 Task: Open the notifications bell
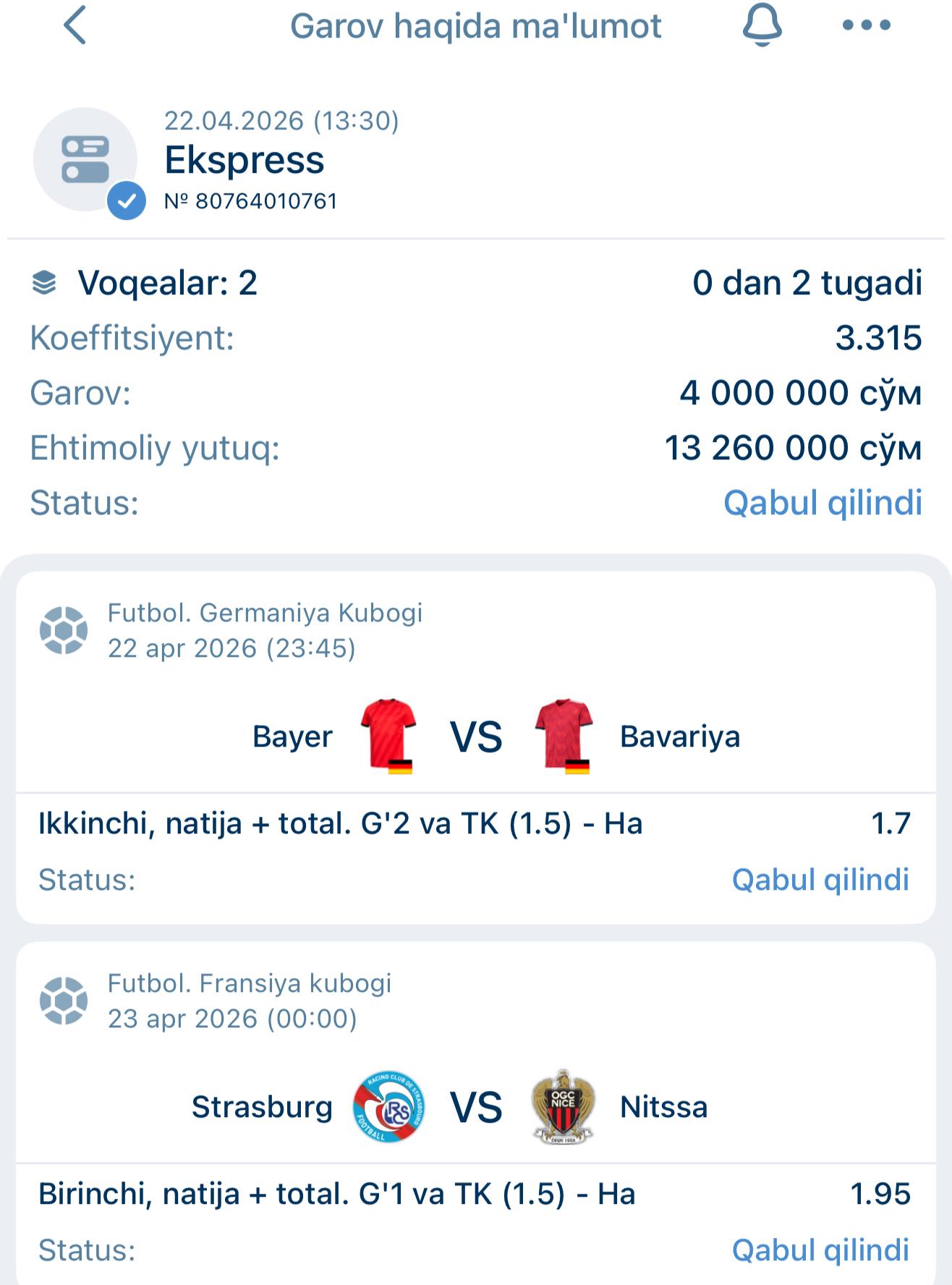click(x=762, y=25)
